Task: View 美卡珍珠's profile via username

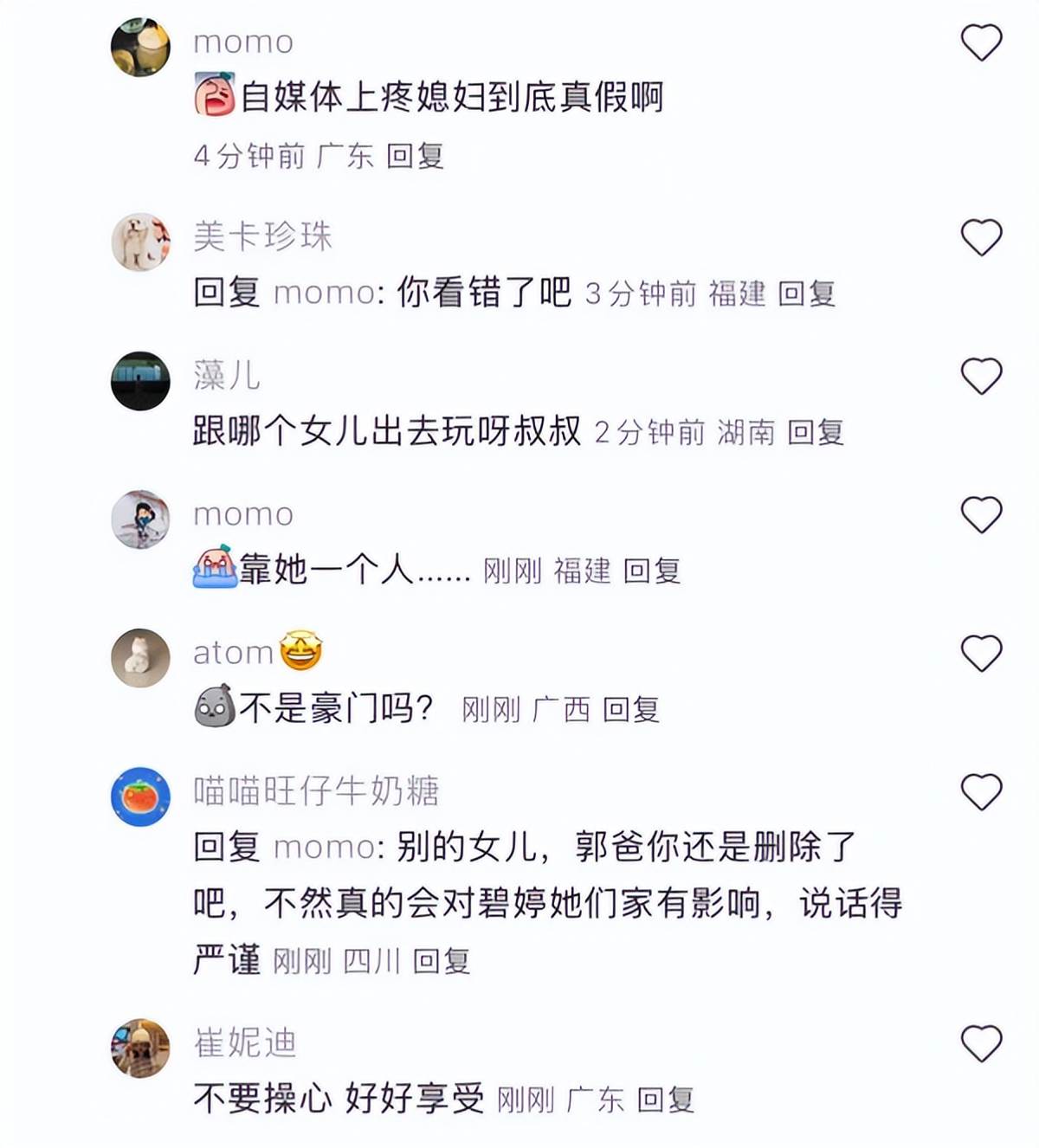Action: click(262, 236)
